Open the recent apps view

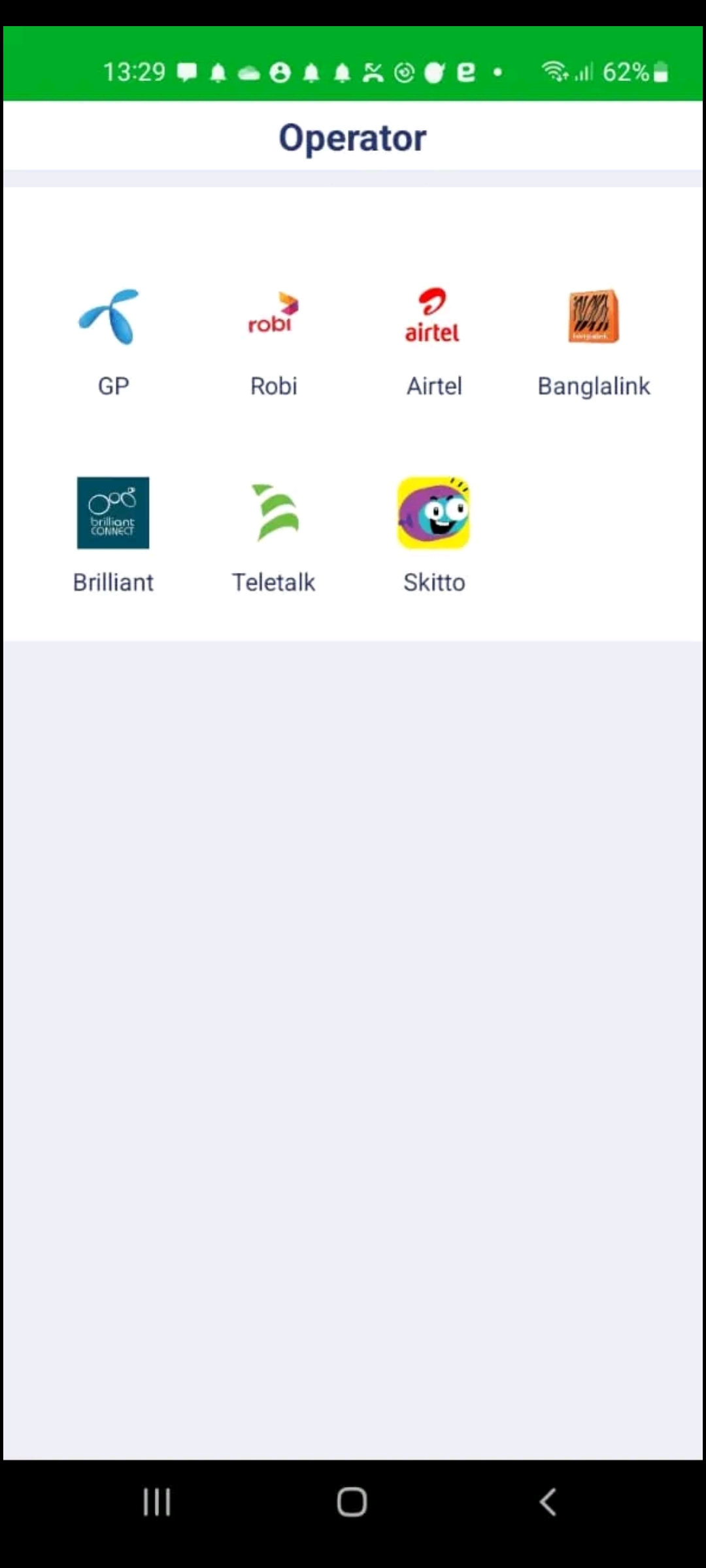coord(157,1501)
